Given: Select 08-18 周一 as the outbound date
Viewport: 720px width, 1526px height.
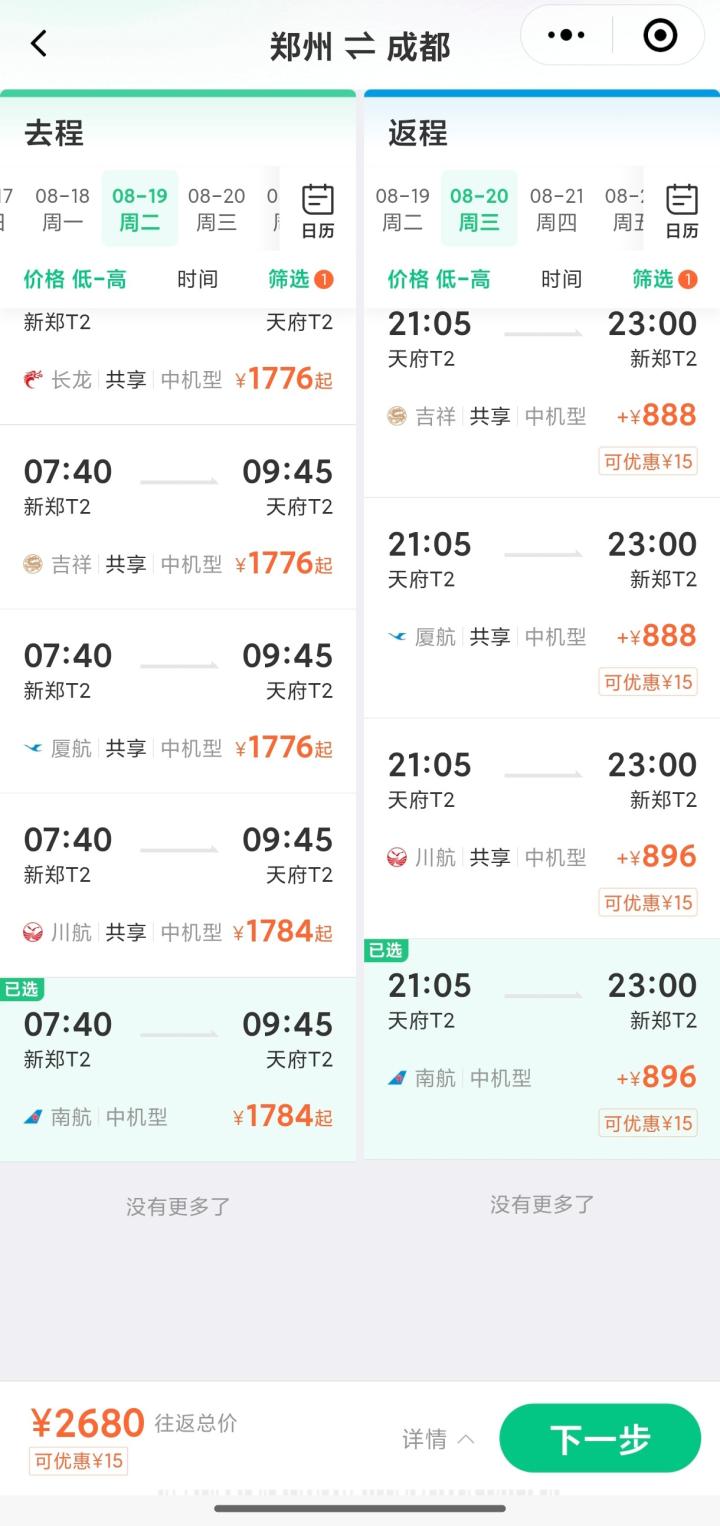Looking at the screenshot, I should click(x=62, y=208).
